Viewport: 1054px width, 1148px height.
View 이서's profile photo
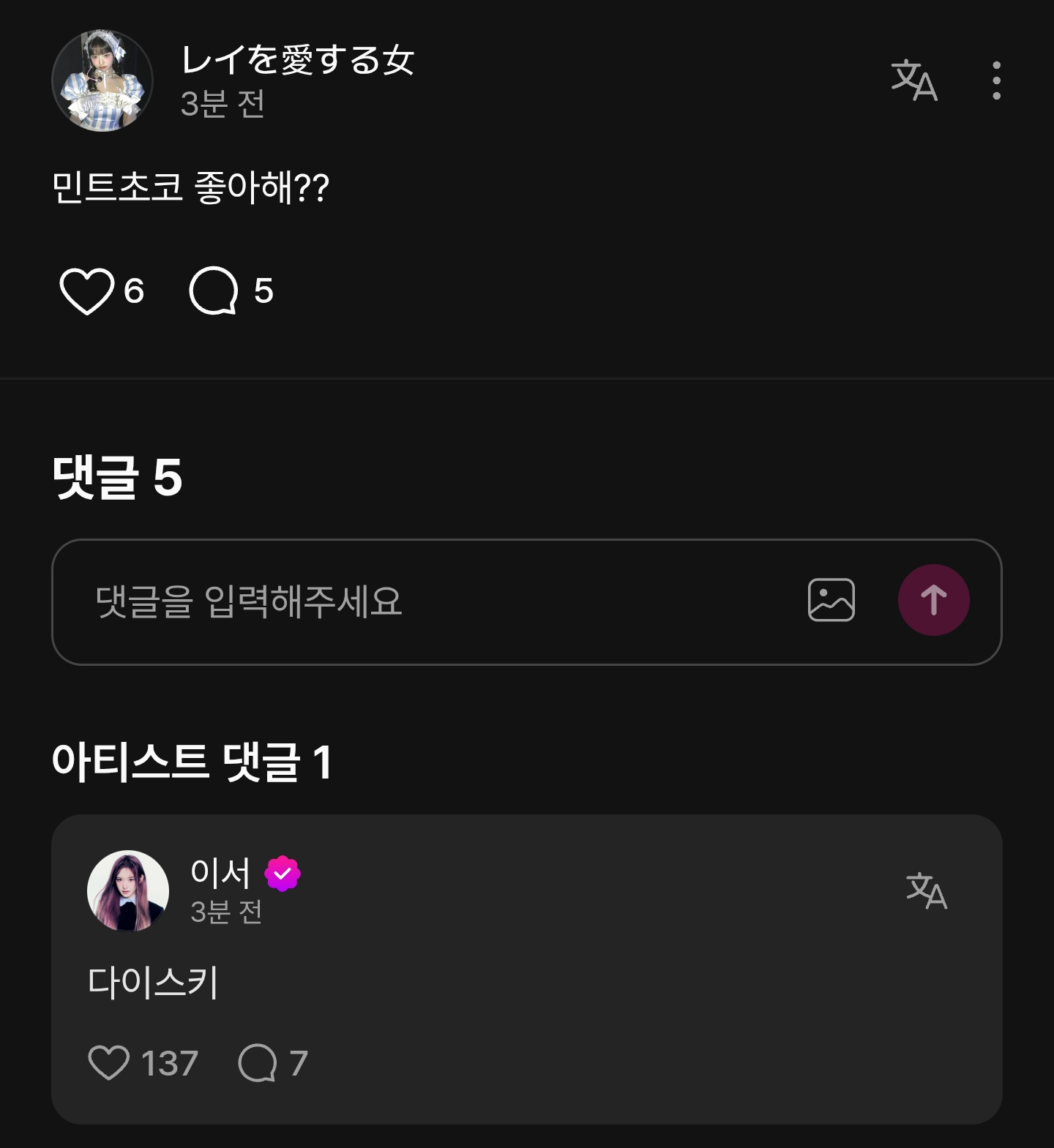pos(128,890)
